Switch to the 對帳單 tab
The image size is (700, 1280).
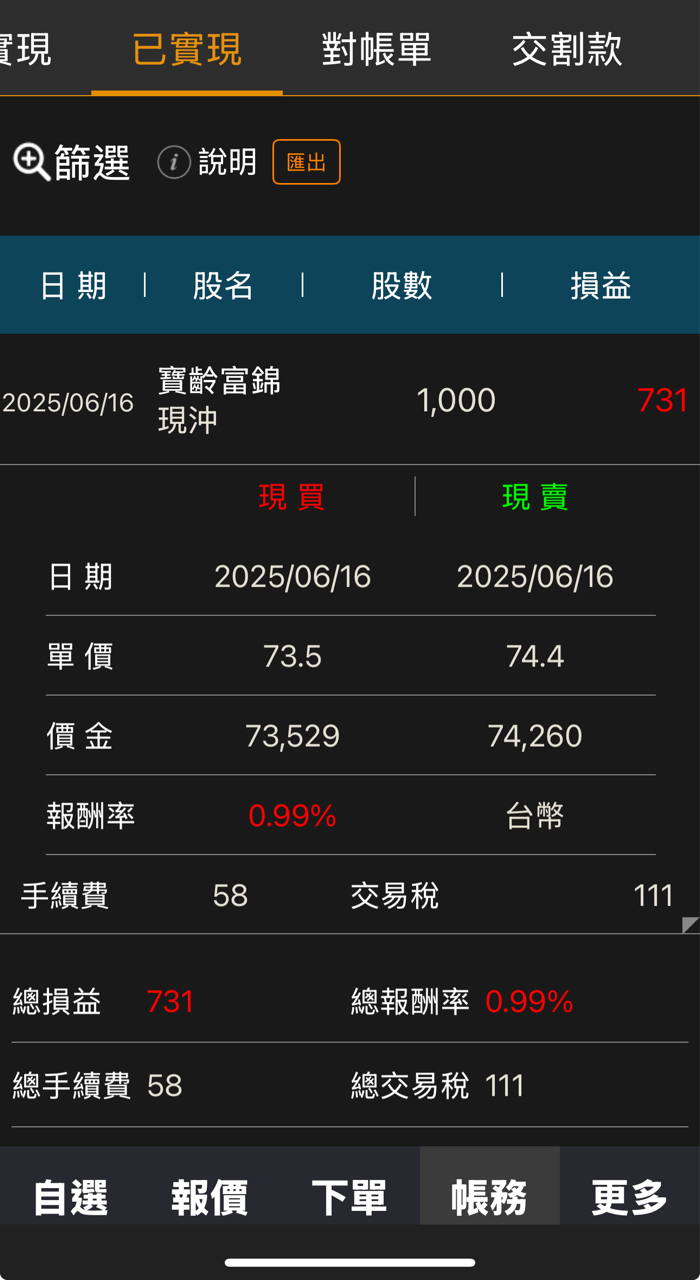376,49
